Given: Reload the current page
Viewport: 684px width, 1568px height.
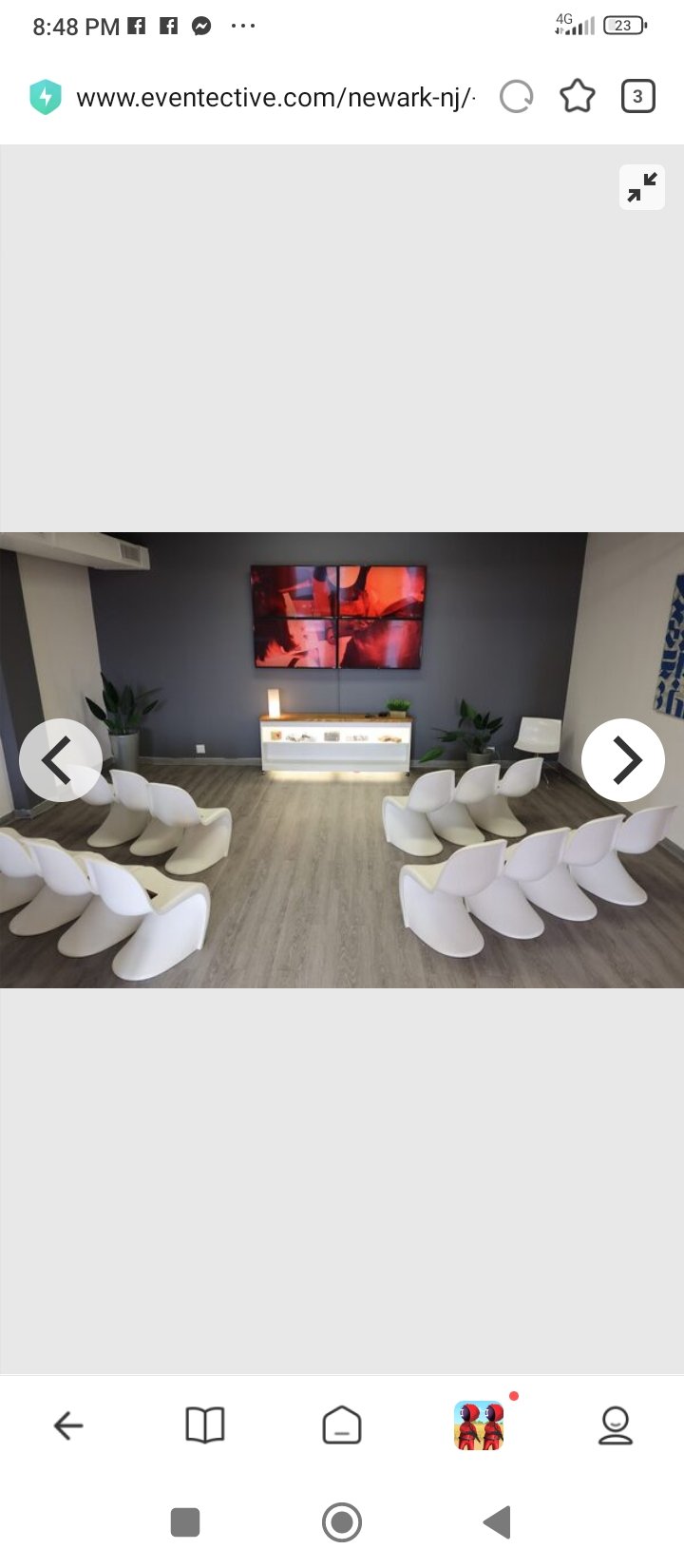Looking at the screenshot, I should click(x=516, y=97).
